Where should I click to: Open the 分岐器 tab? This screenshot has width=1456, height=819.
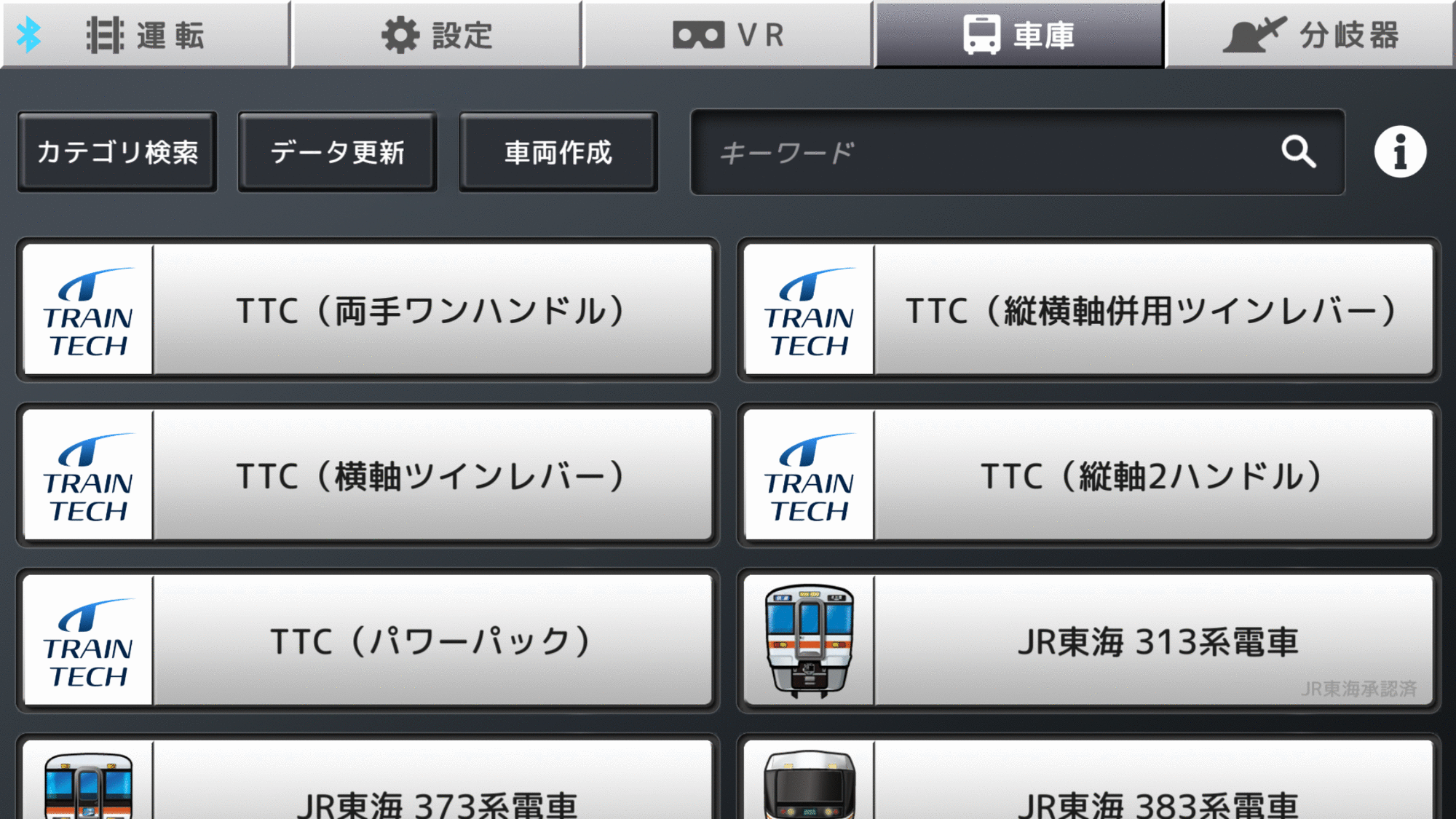click(1310, 35)
